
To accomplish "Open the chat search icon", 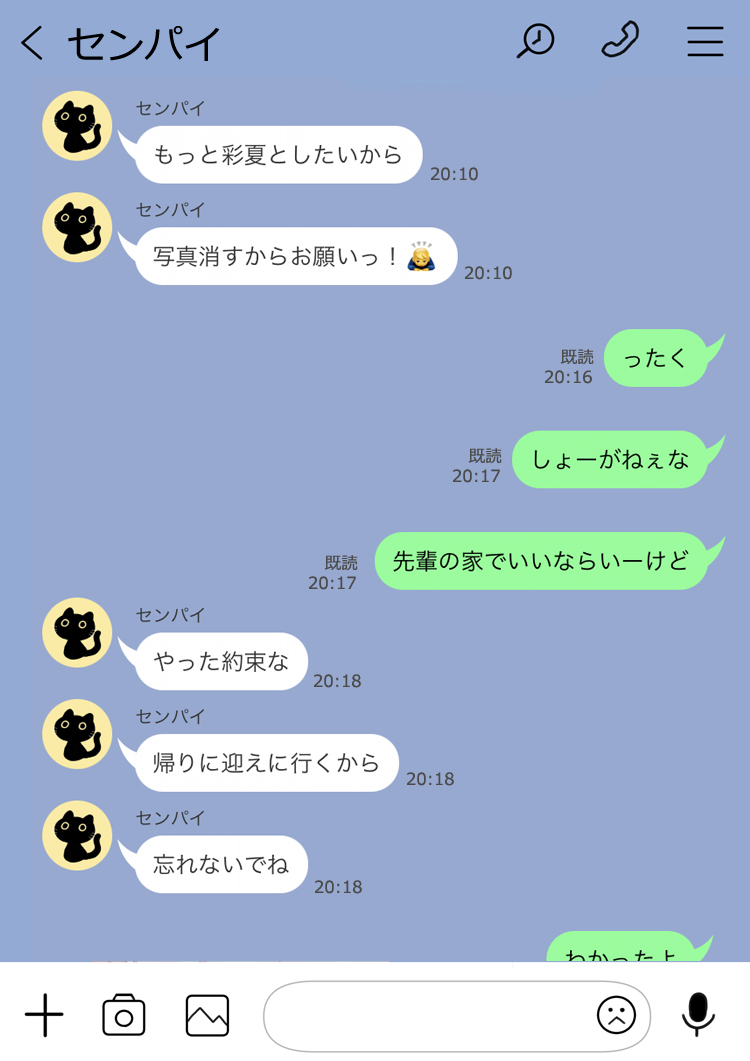I will click(535, 41).
